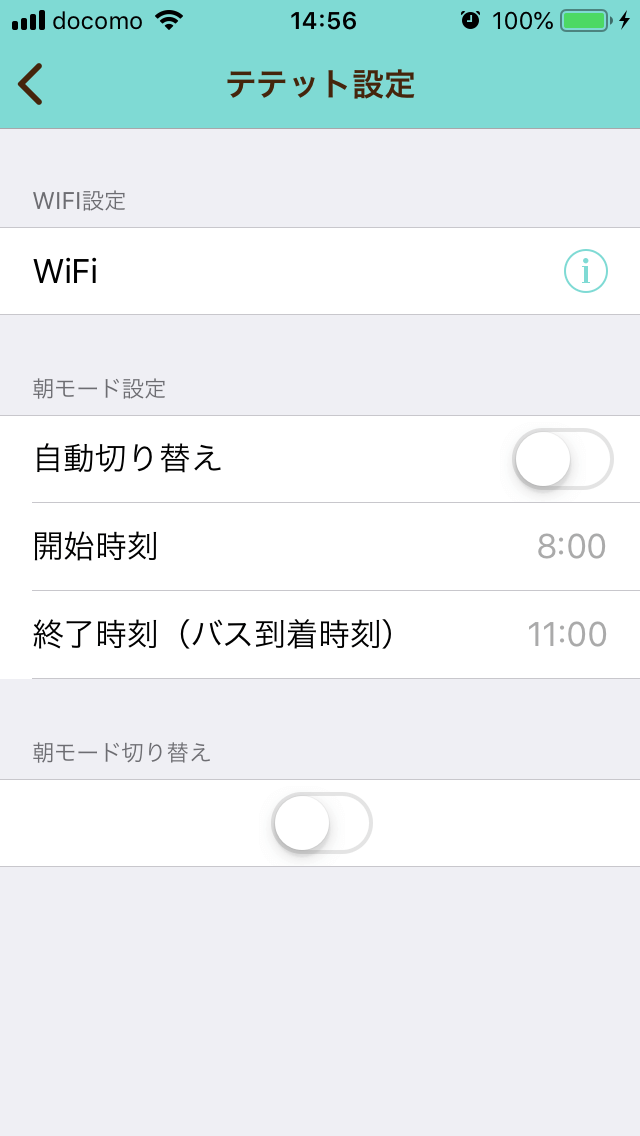Enable the 自動切り替え switch

pyautogui.click(x=562, y=459)
